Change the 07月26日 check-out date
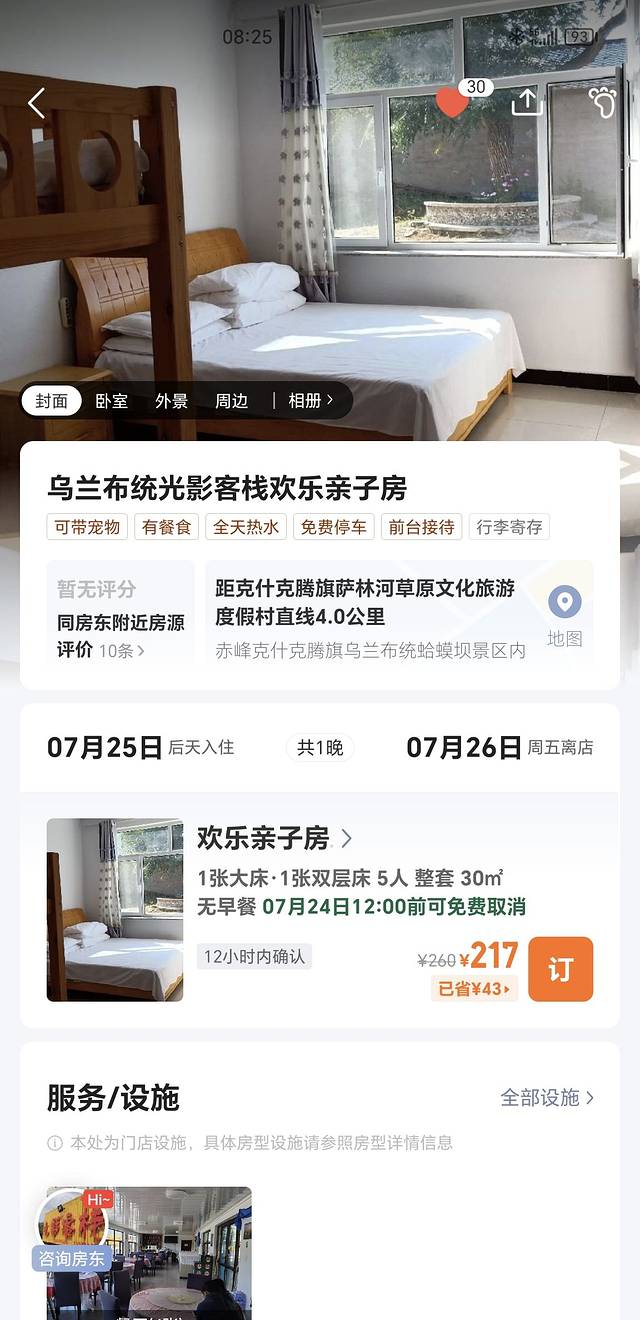The width and height of the screenshot is (640, 1320). click(464, 747)
